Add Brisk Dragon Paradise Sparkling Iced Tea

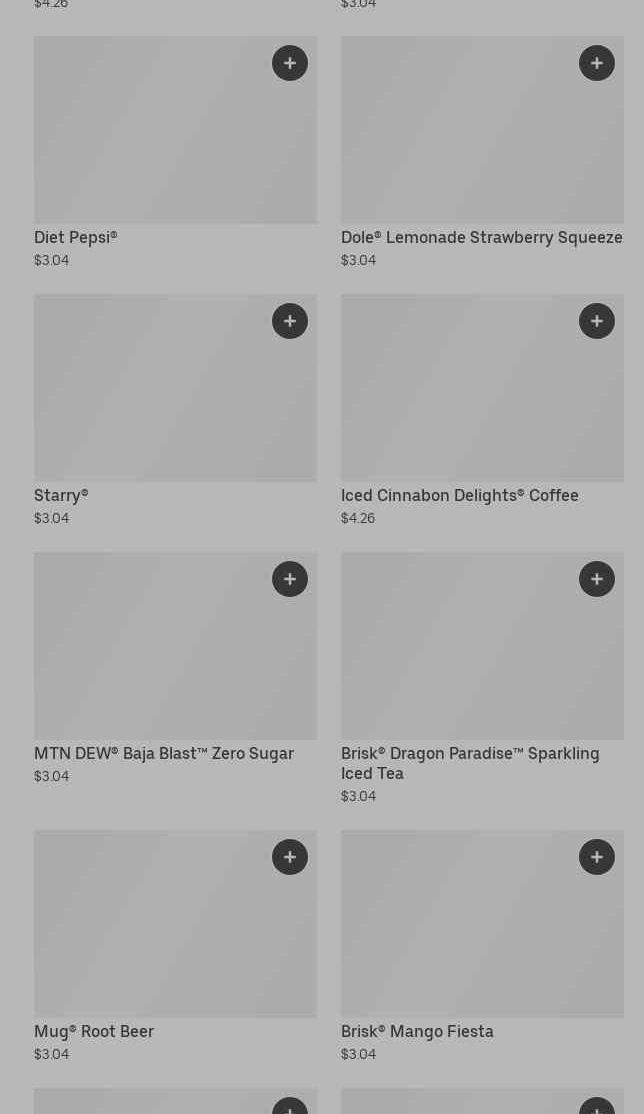(x=597, y=579)
